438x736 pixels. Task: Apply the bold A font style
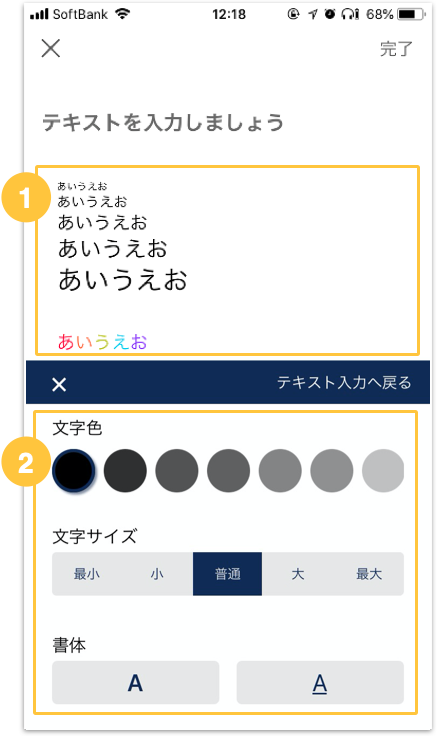136,683
